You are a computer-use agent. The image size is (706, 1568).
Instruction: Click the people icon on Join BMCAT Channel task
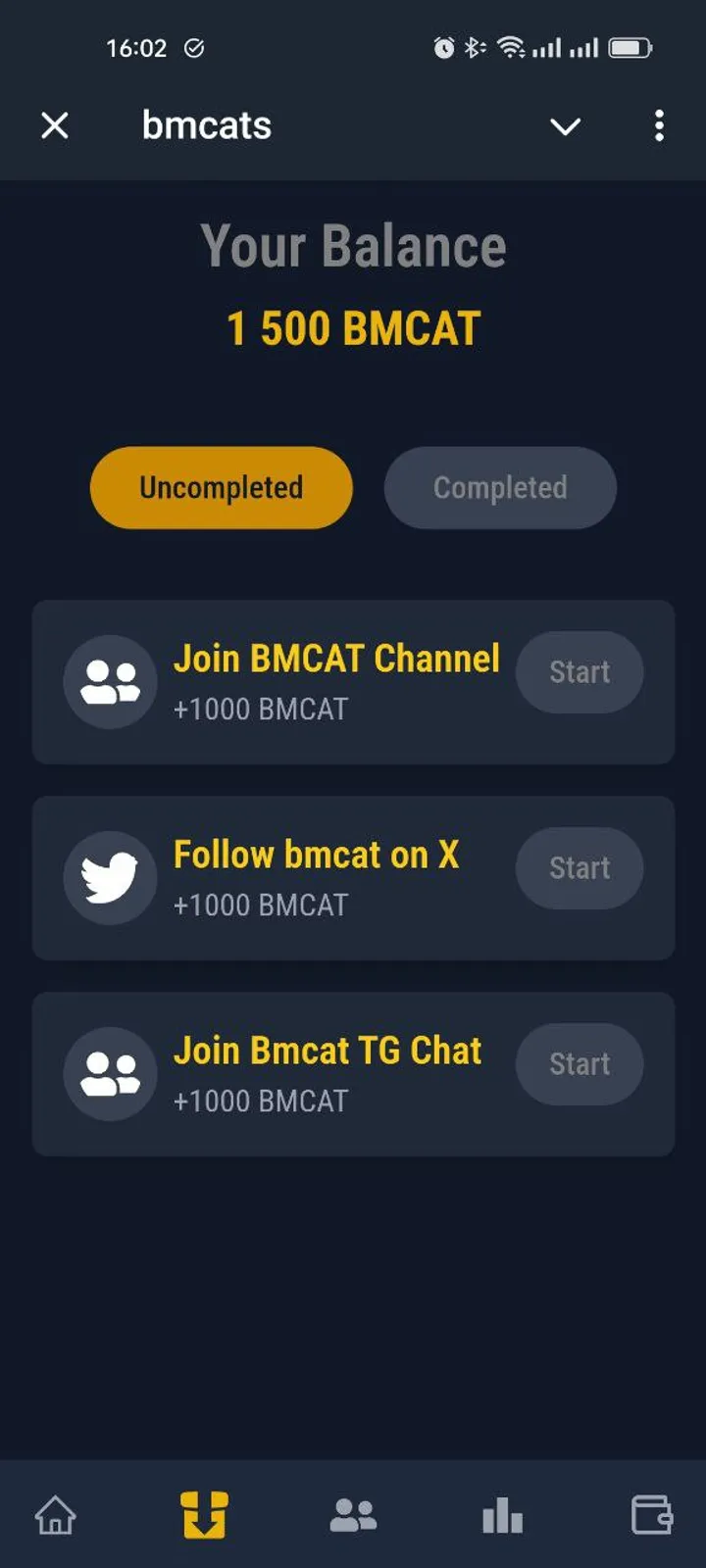pyautogui.click(x=110, y=681)
